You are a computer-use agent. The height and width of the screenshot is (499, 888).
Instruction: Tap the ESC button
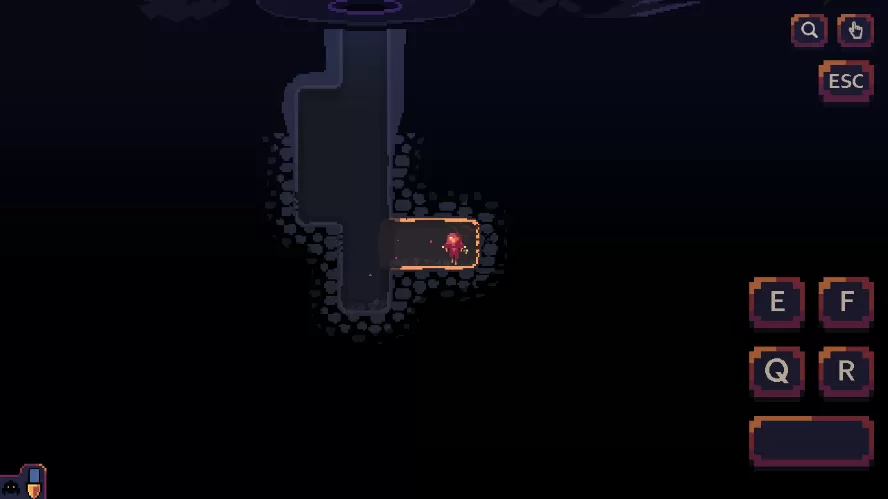[x=846, y=81]
